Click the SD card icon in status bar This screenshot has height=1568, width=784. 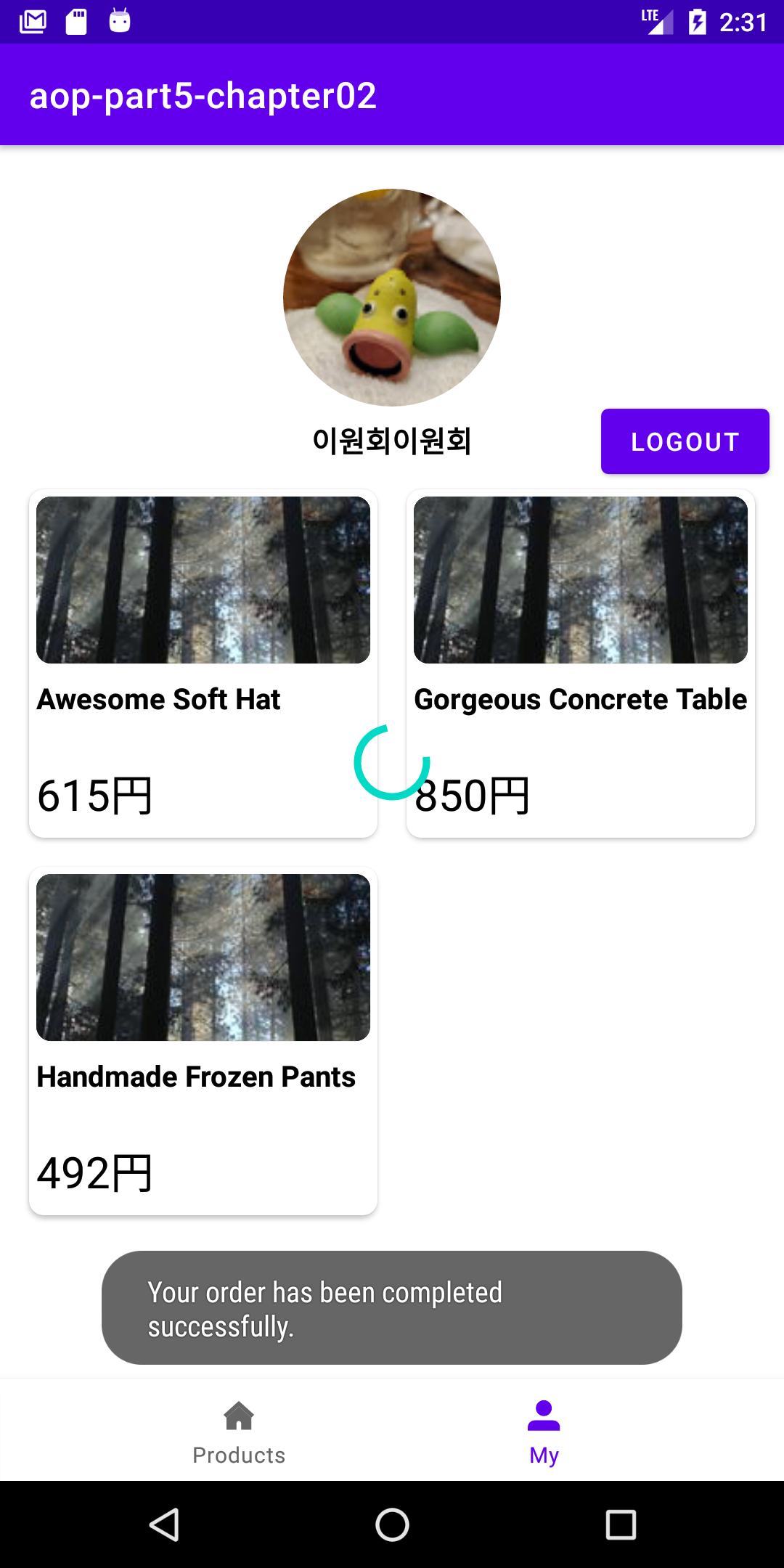pos(76,21)
